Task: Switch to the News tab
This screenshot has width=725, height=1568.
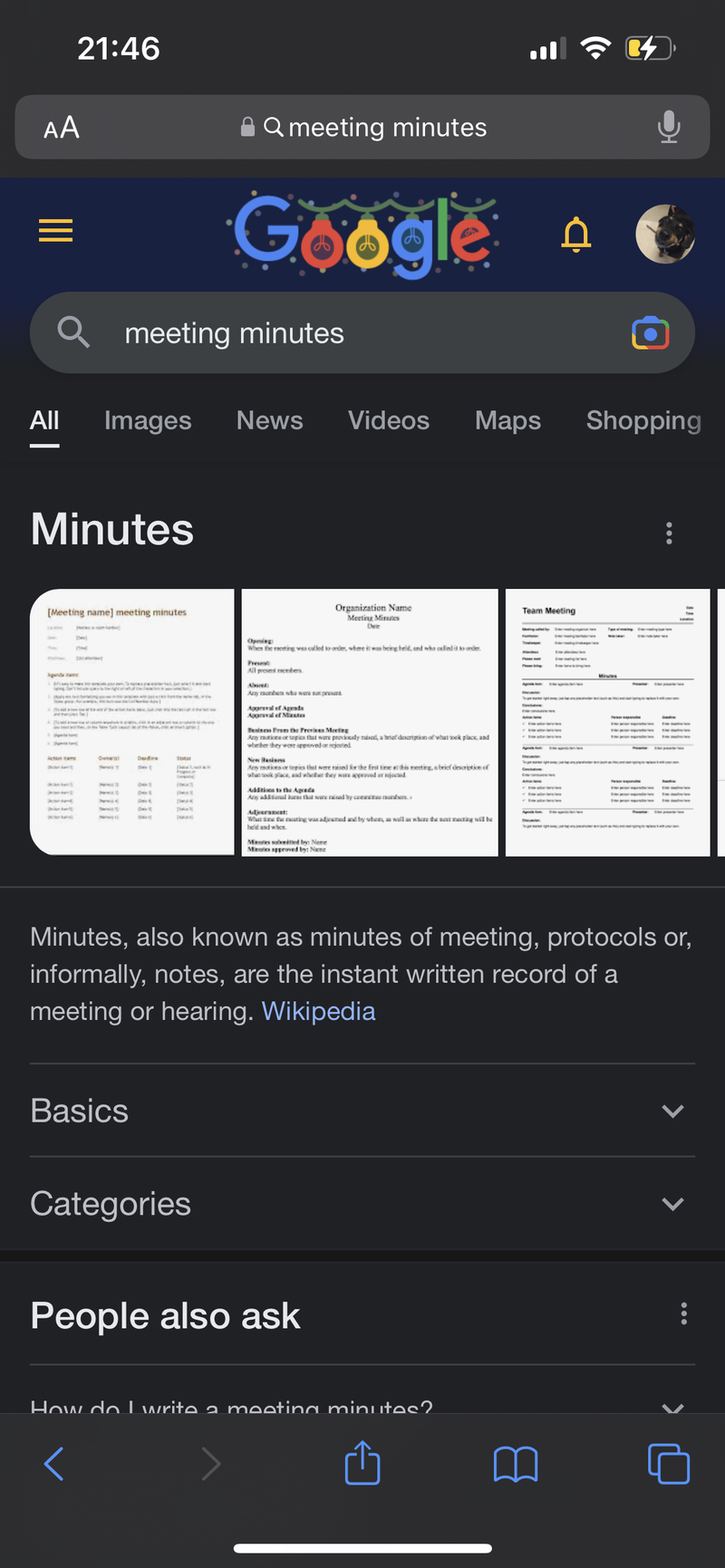Action: pyautogui.click(x=270, y=420)
